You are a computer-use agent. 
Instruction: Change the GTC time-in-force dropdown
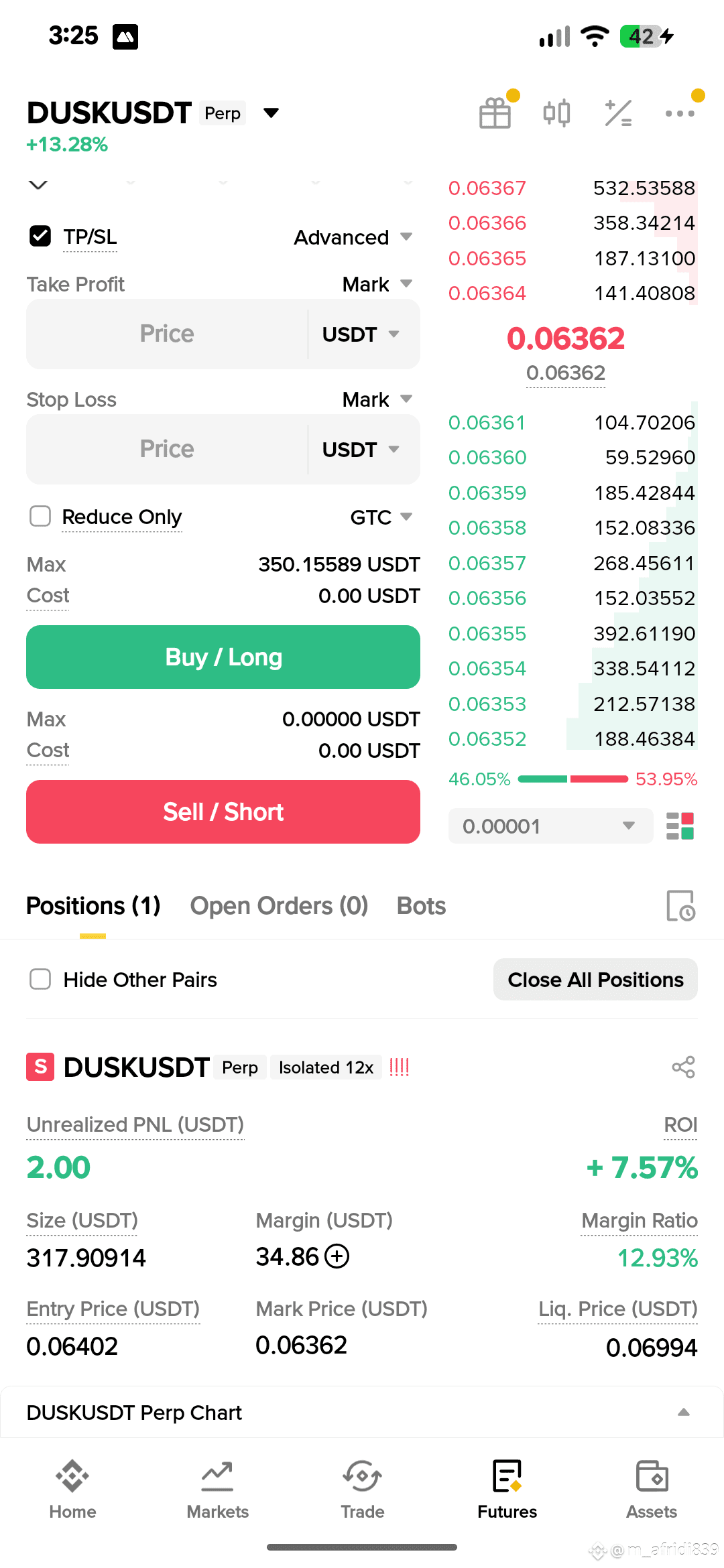click(381, 517)
